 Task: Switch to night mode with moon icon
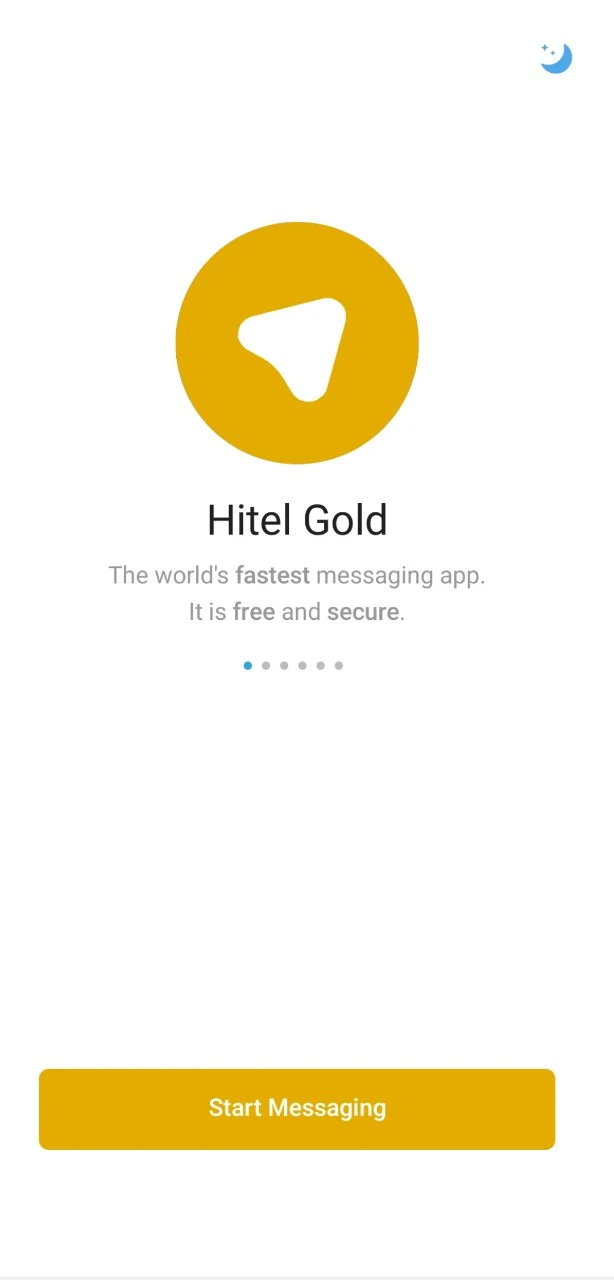pos(556,58)
